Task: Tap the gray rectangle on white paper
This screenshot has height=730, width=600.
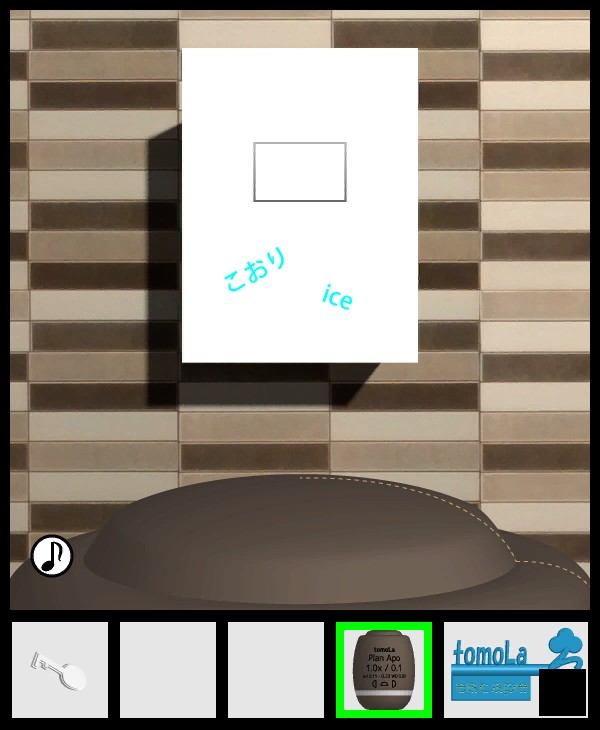Action: click(300, 172)
